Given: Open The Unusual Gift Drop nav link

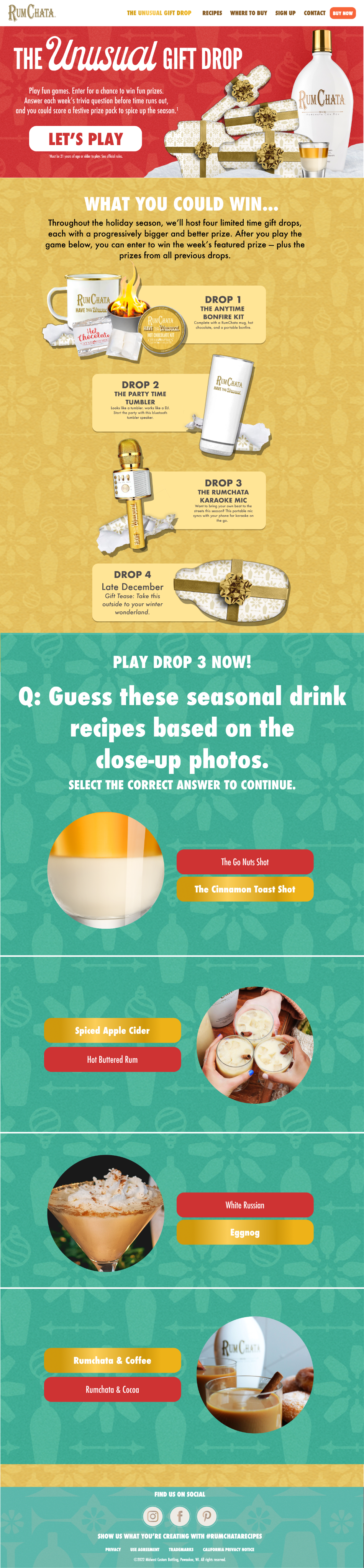Looking at the screenshot, I should (159, 13).
